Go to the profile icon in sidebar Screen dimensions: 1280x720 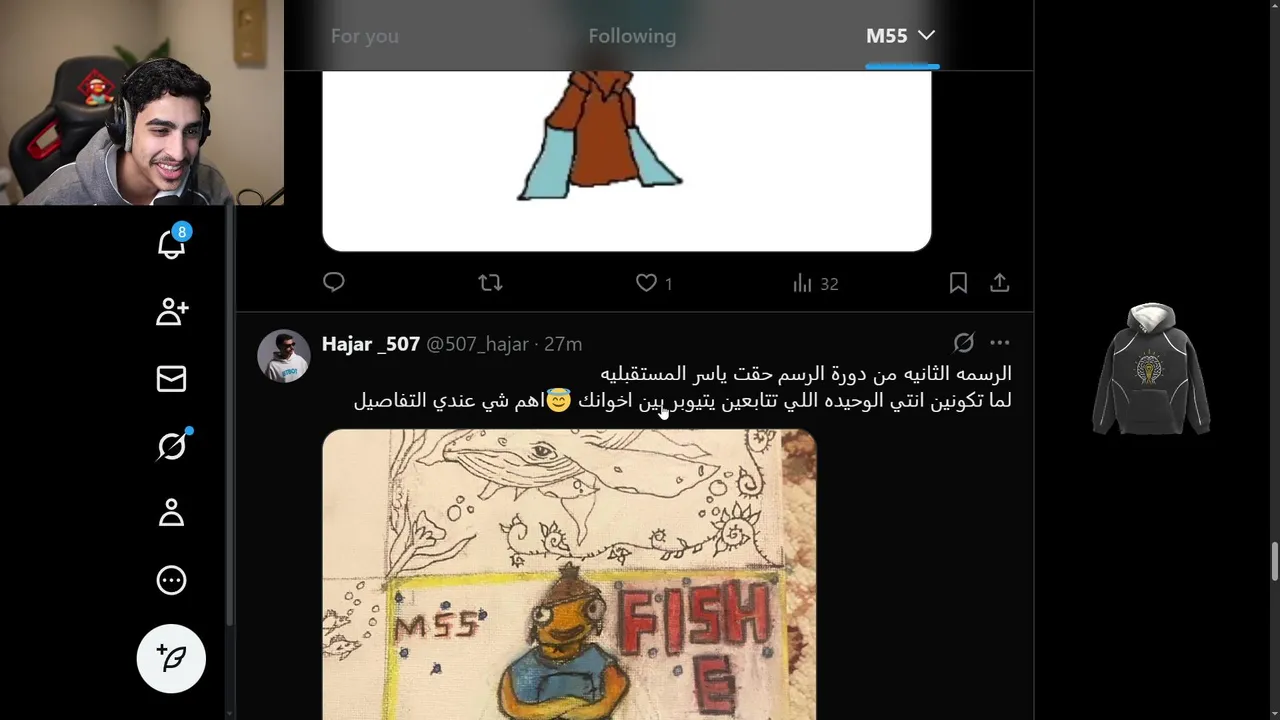(x=171, y=513)
